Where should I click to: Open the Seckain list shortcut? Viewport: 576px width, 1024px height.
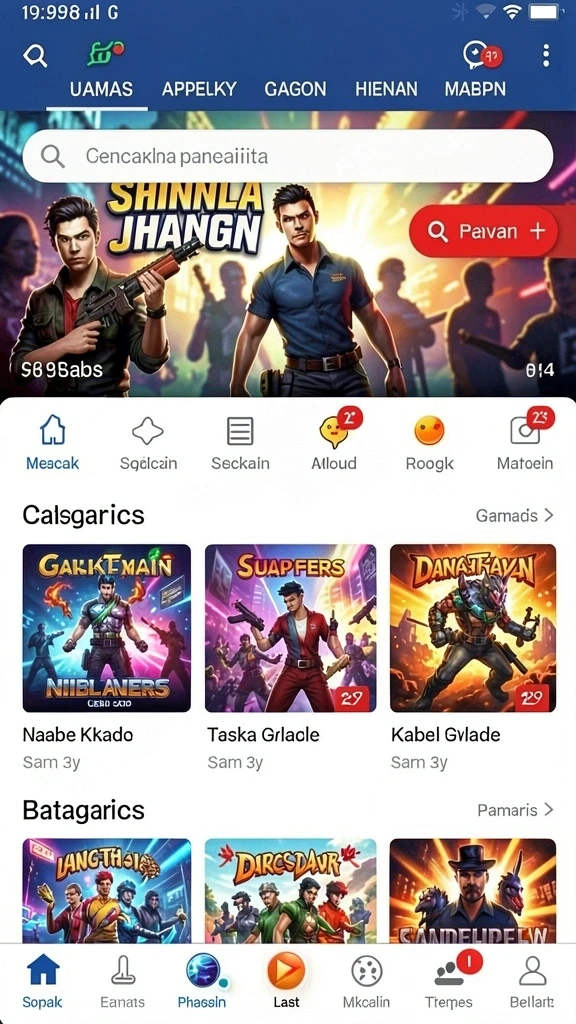240,444
